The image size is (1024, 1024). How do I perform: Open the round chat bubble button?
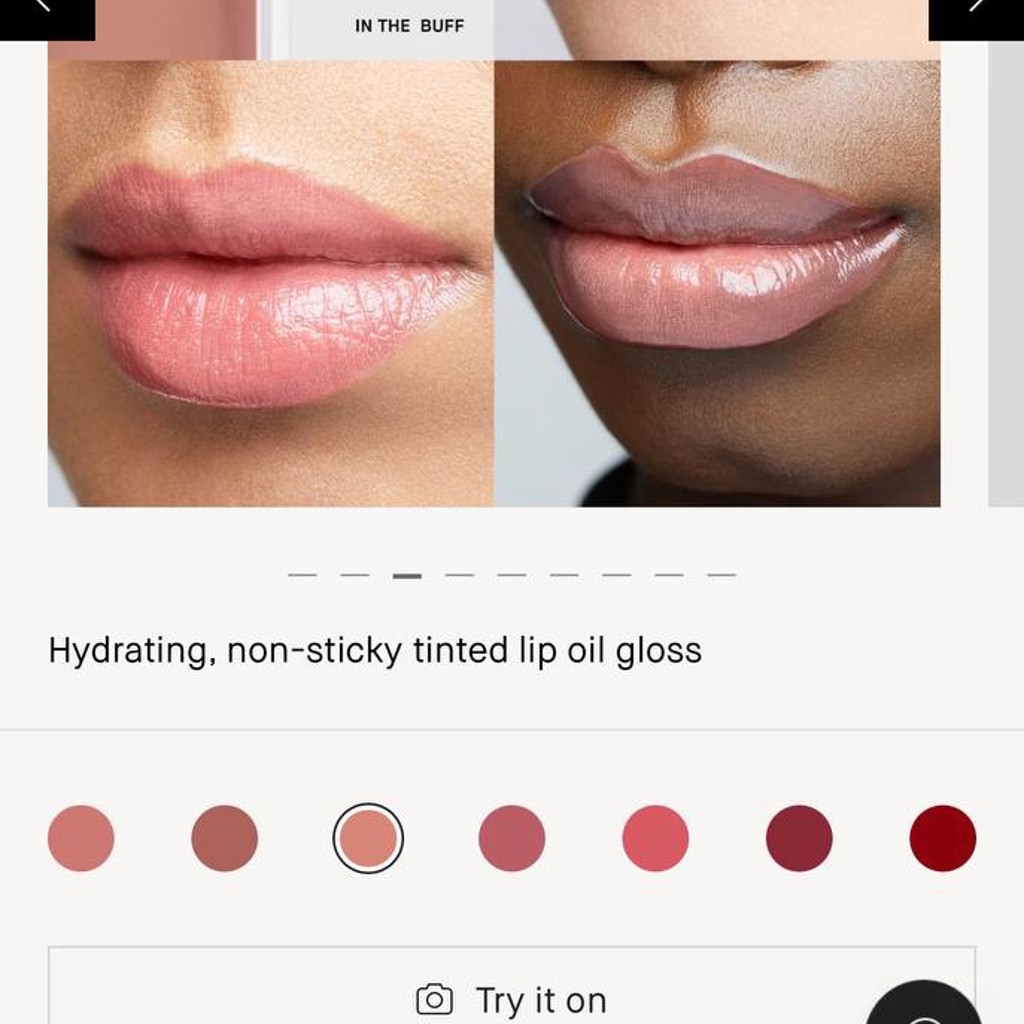click(x=923, y=1004)
